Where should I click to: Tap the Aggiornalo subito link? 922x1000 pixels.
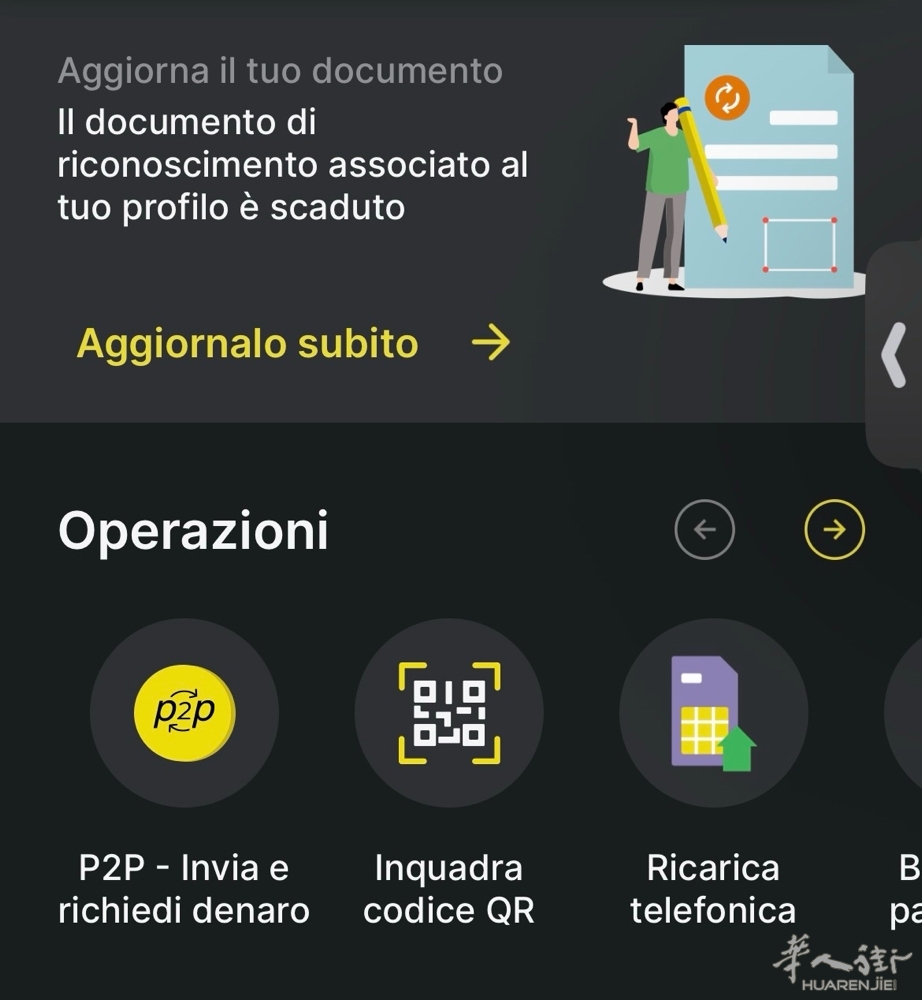(x=292, y=343)
